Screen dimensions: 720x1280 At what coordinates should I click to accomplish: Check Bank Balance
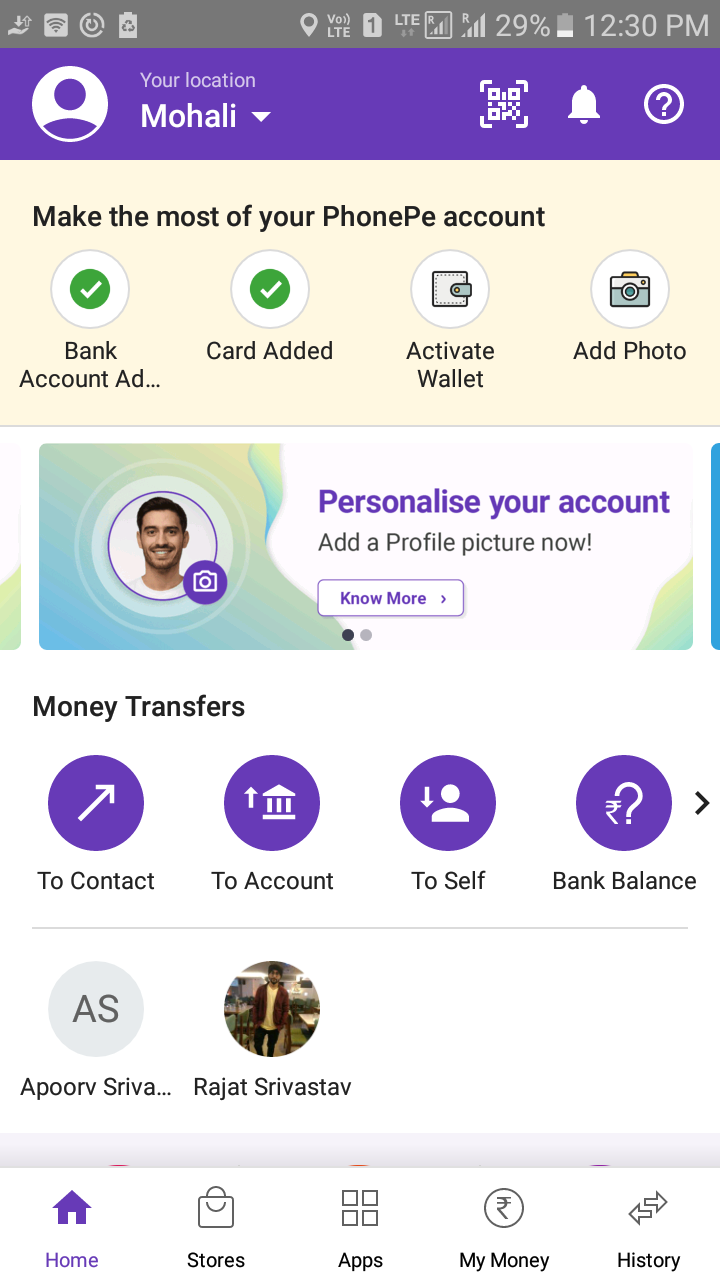pyautogui.click(x=624, y=803)
